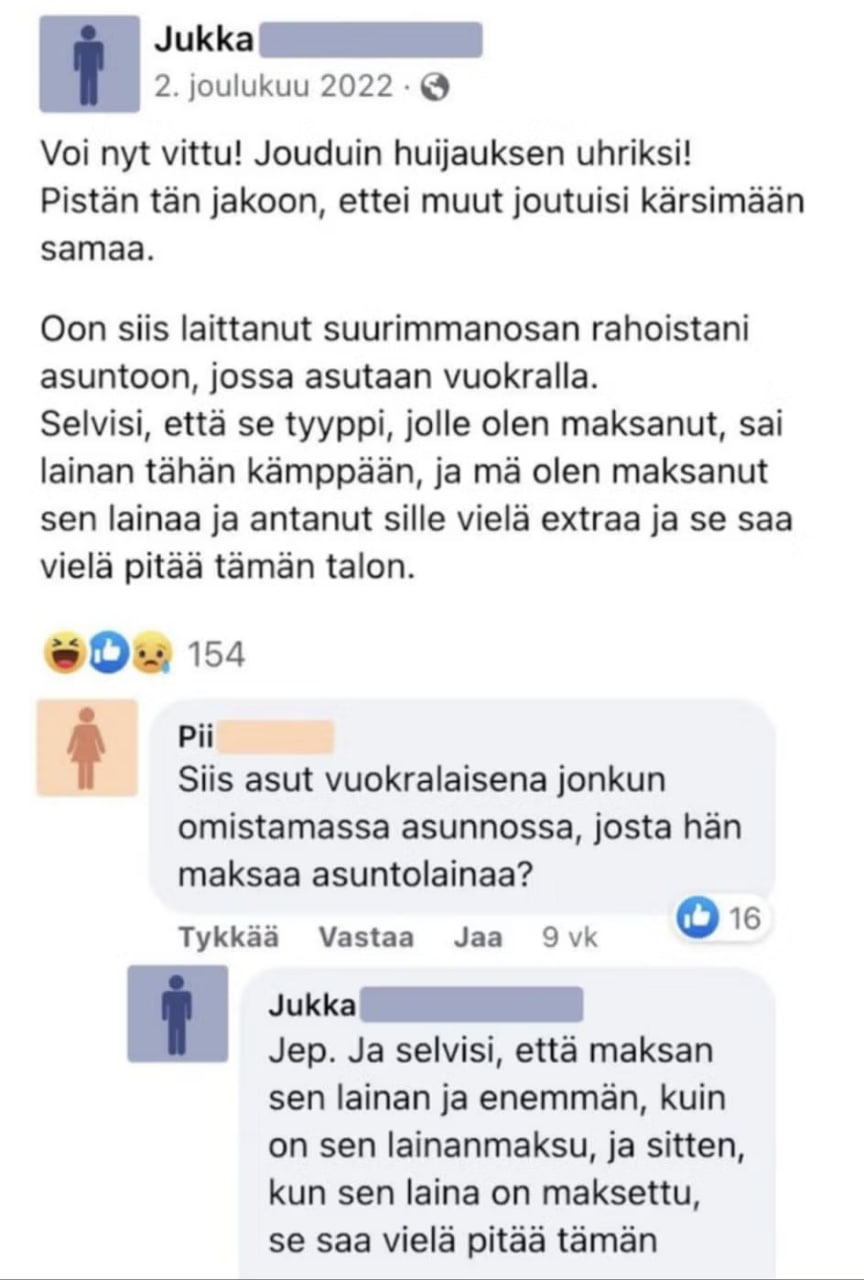Open Jukka's name in the reply

pyautogui.click(x=312, y=1006)
